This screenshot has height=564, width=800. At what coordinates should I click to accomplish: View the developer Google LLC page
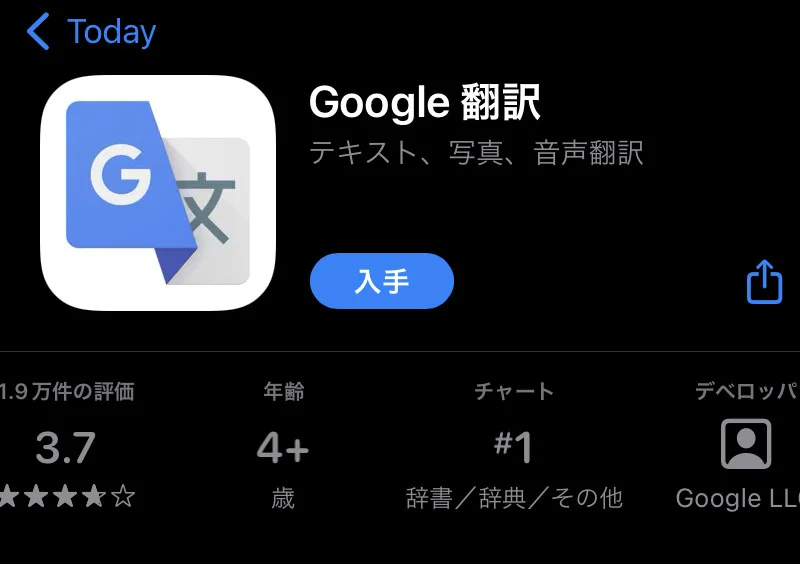(x=745, y=447)
